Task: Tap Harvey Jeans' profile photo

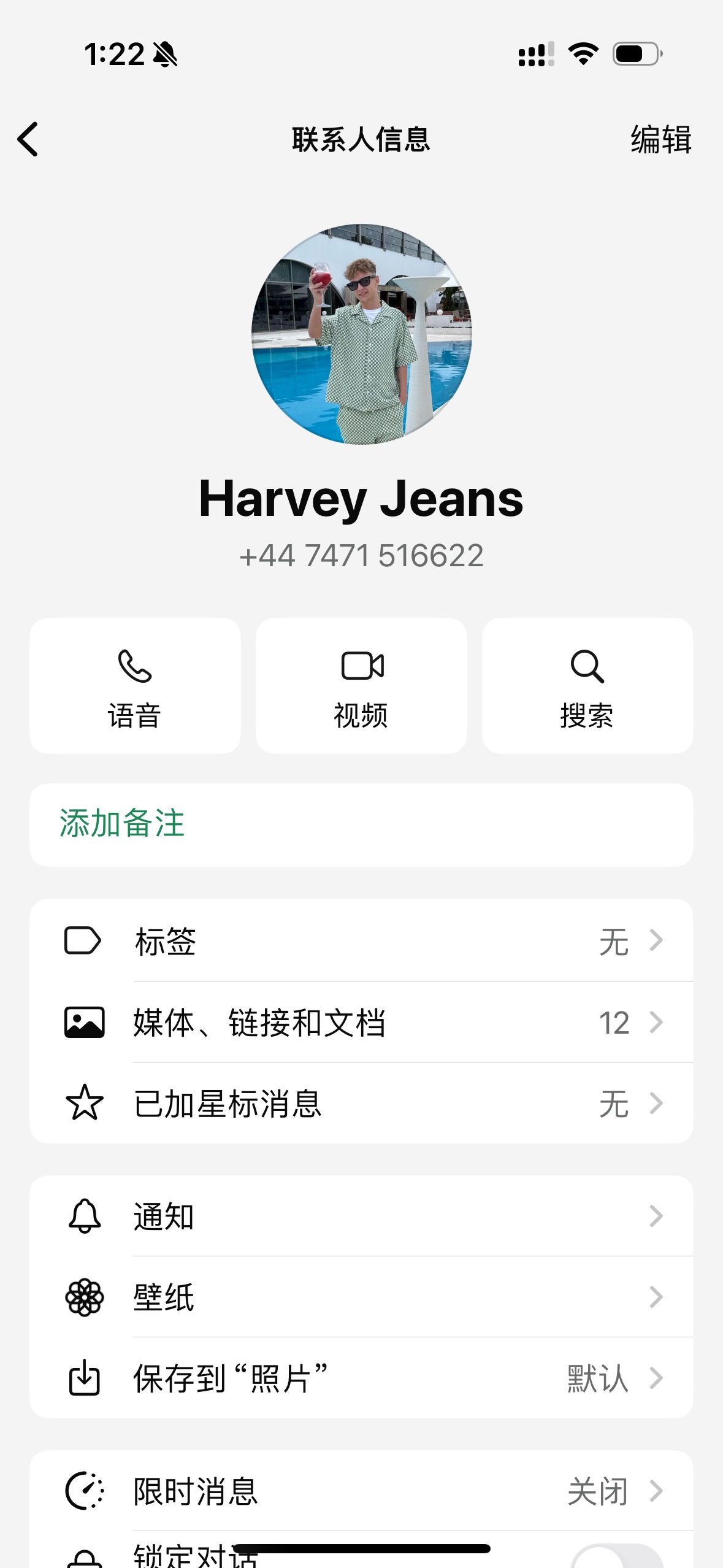Action: click(x=361, y=334)
